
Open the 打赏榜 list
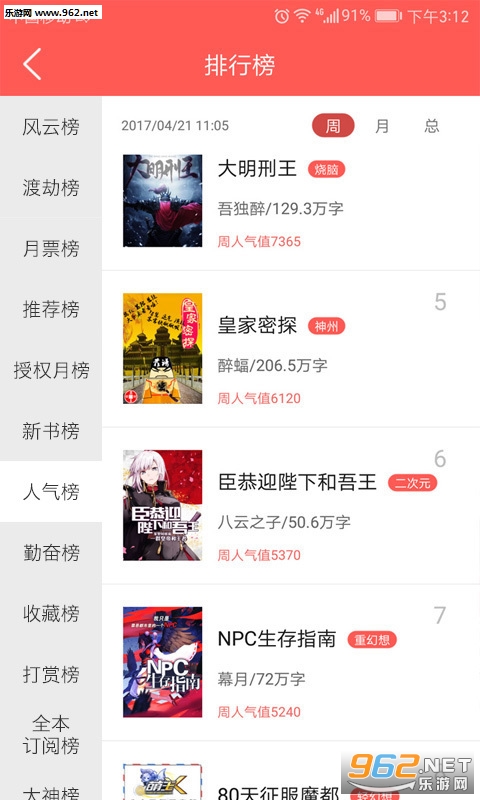(51, 674)
